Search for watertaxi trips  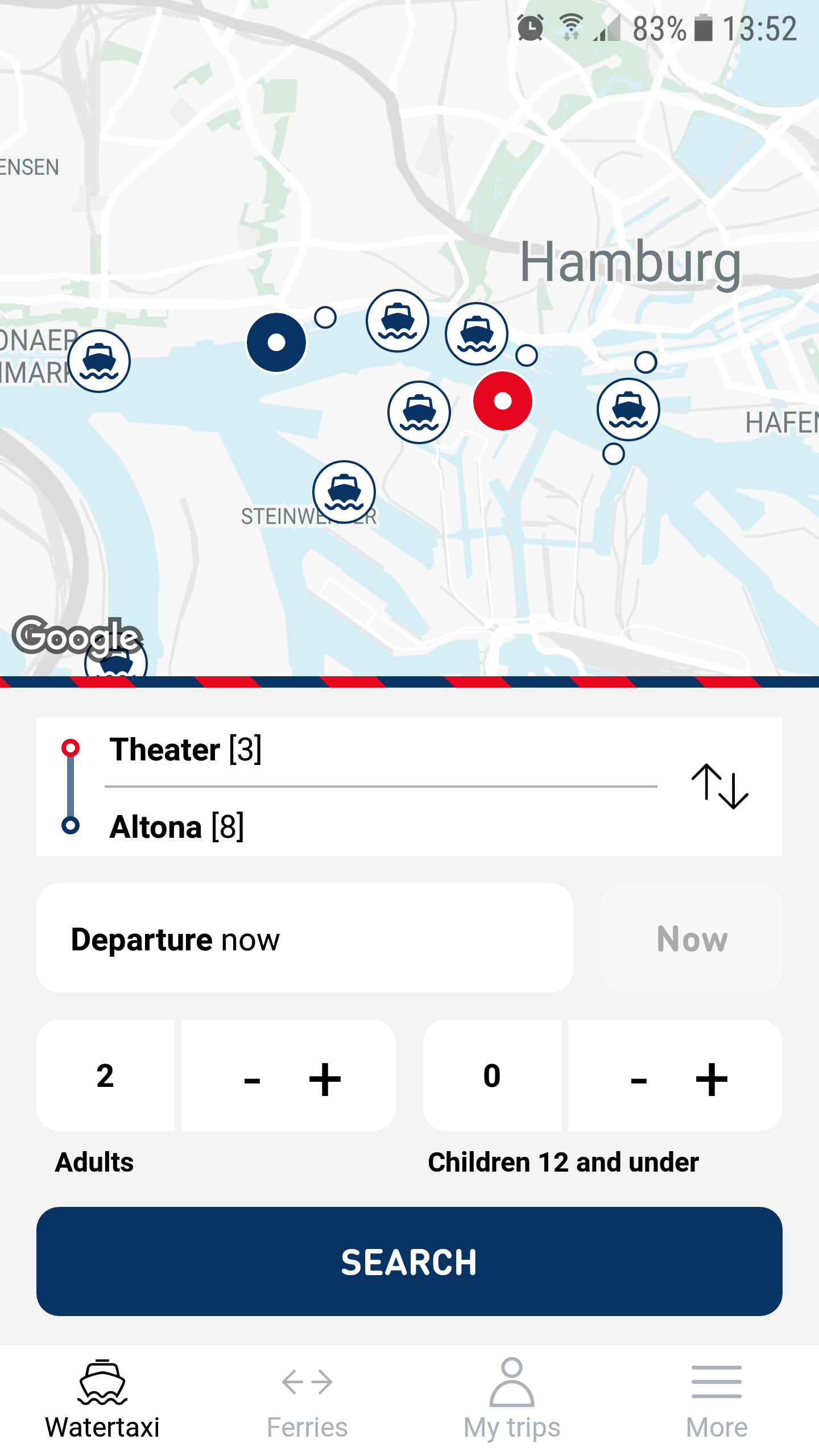[409, 1261]
